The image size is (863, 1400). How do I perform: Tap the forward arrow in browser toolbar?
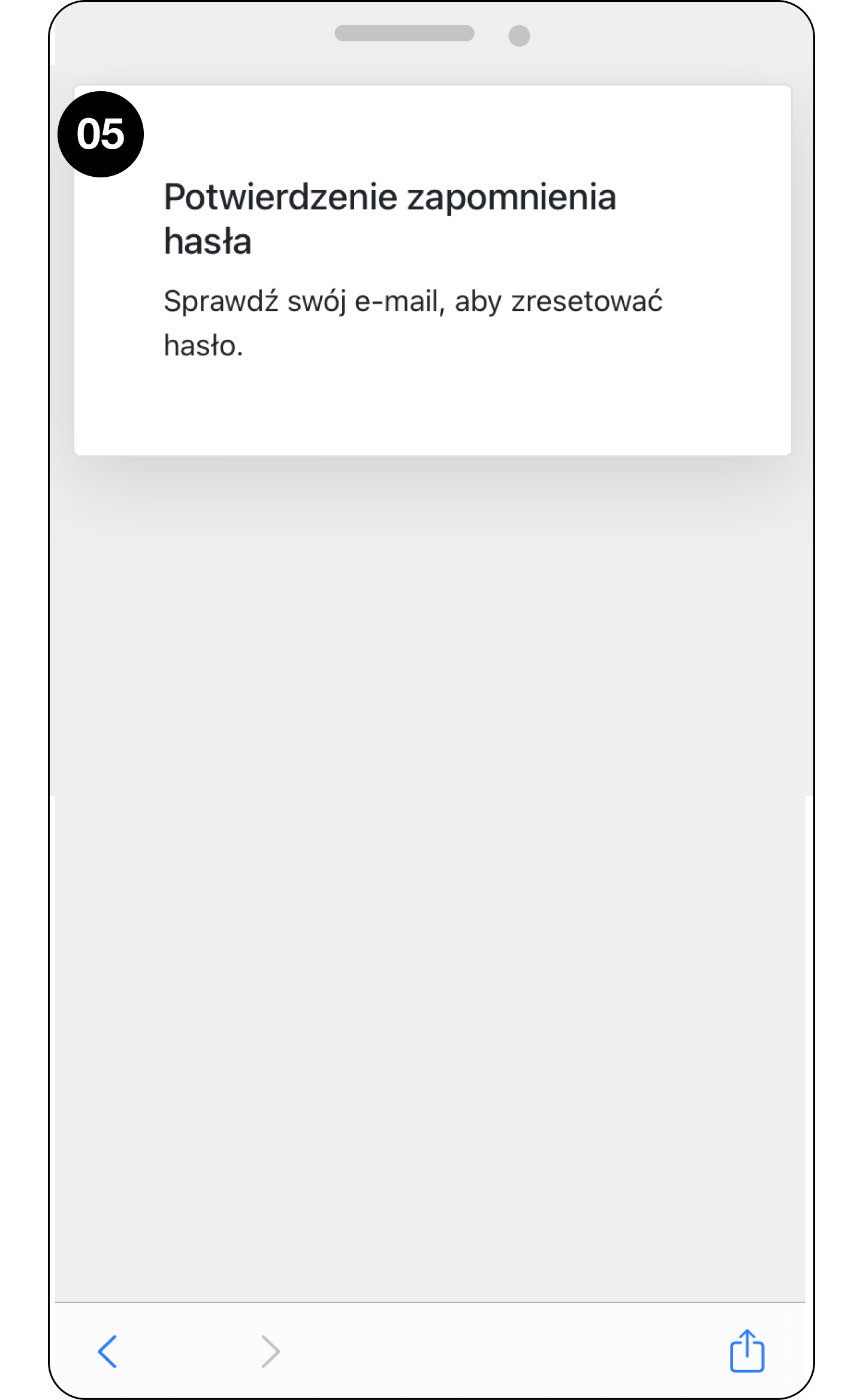click(x=271, y=1351)
